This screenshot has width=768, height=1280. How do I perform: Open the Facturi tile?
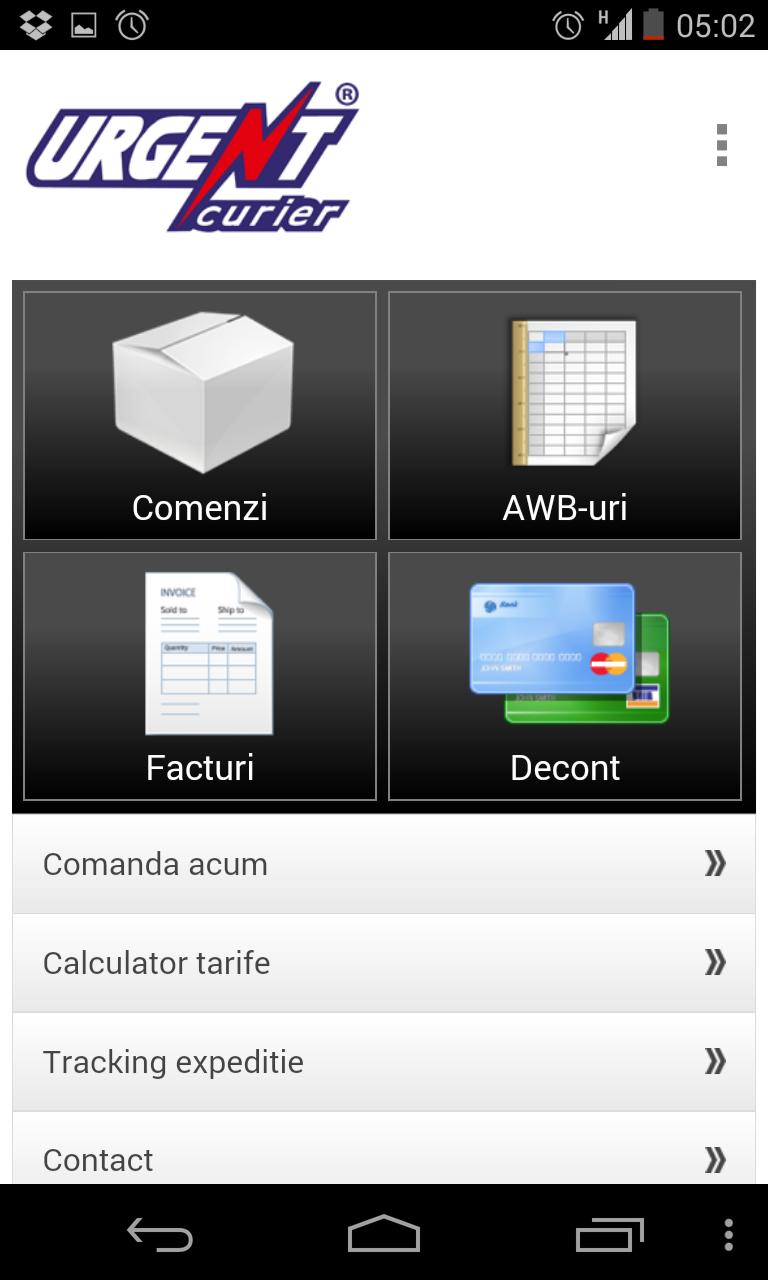pos(200,676)
